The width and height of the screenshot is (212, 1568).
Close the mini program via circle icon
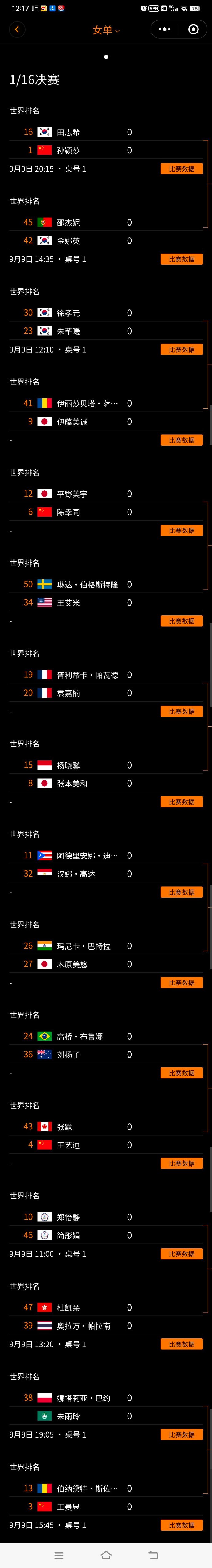pyautogui.click(x=193, y=29)
